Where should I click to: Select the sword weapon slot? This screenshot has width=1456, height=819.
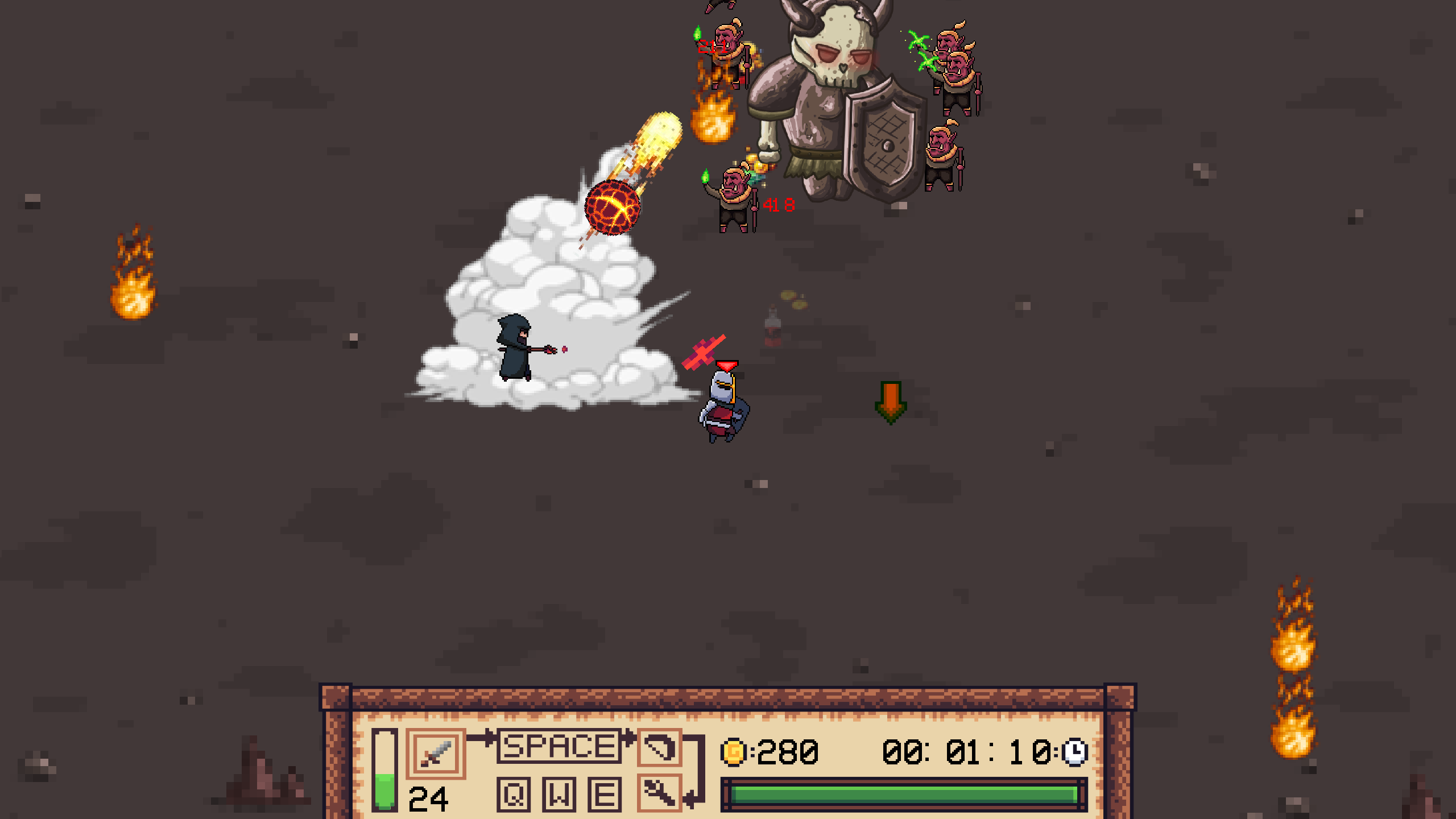click(x=436, y=753)
